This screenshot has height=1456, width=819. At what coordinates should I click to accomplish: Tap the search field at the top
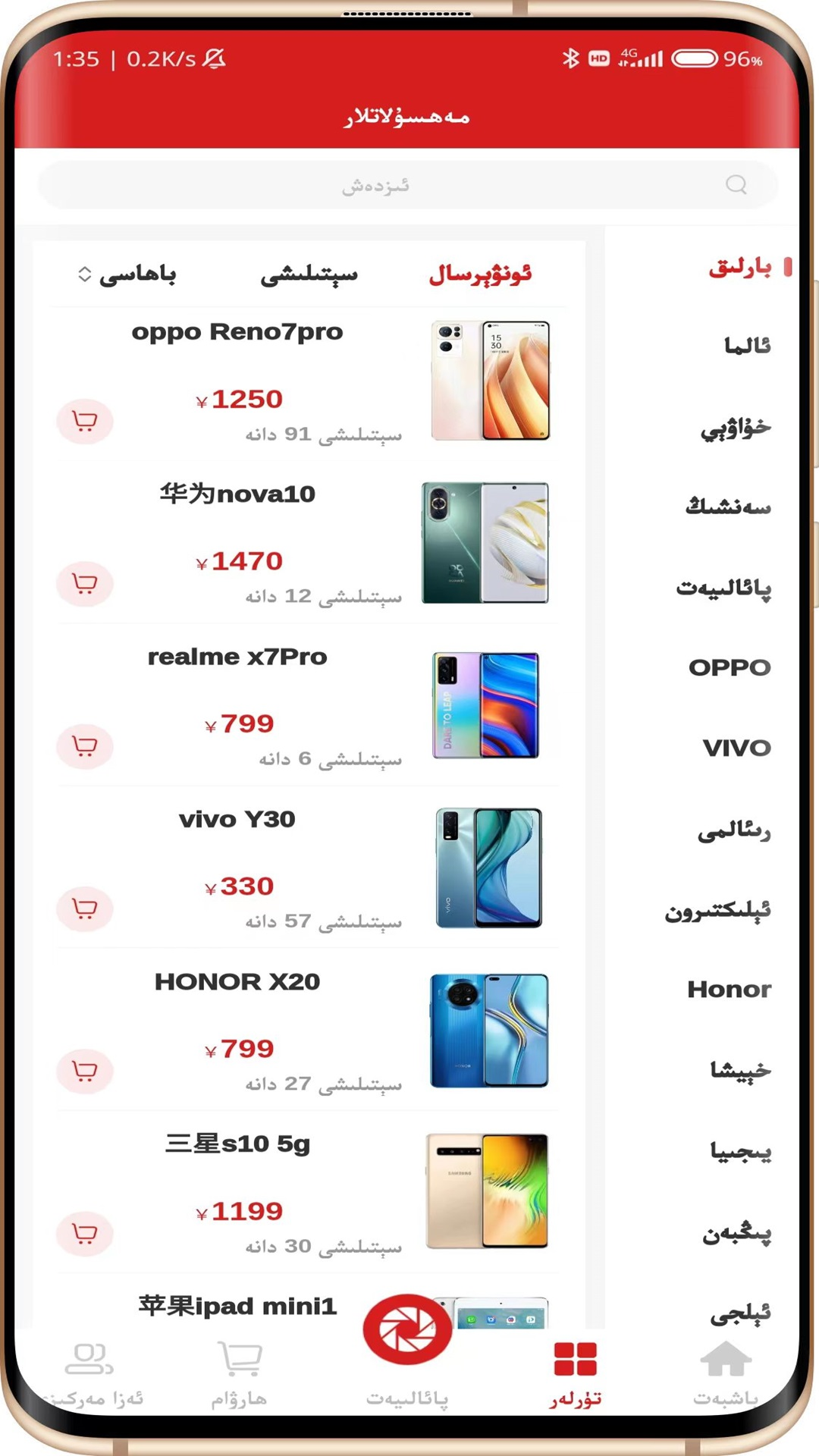(407, 185)
